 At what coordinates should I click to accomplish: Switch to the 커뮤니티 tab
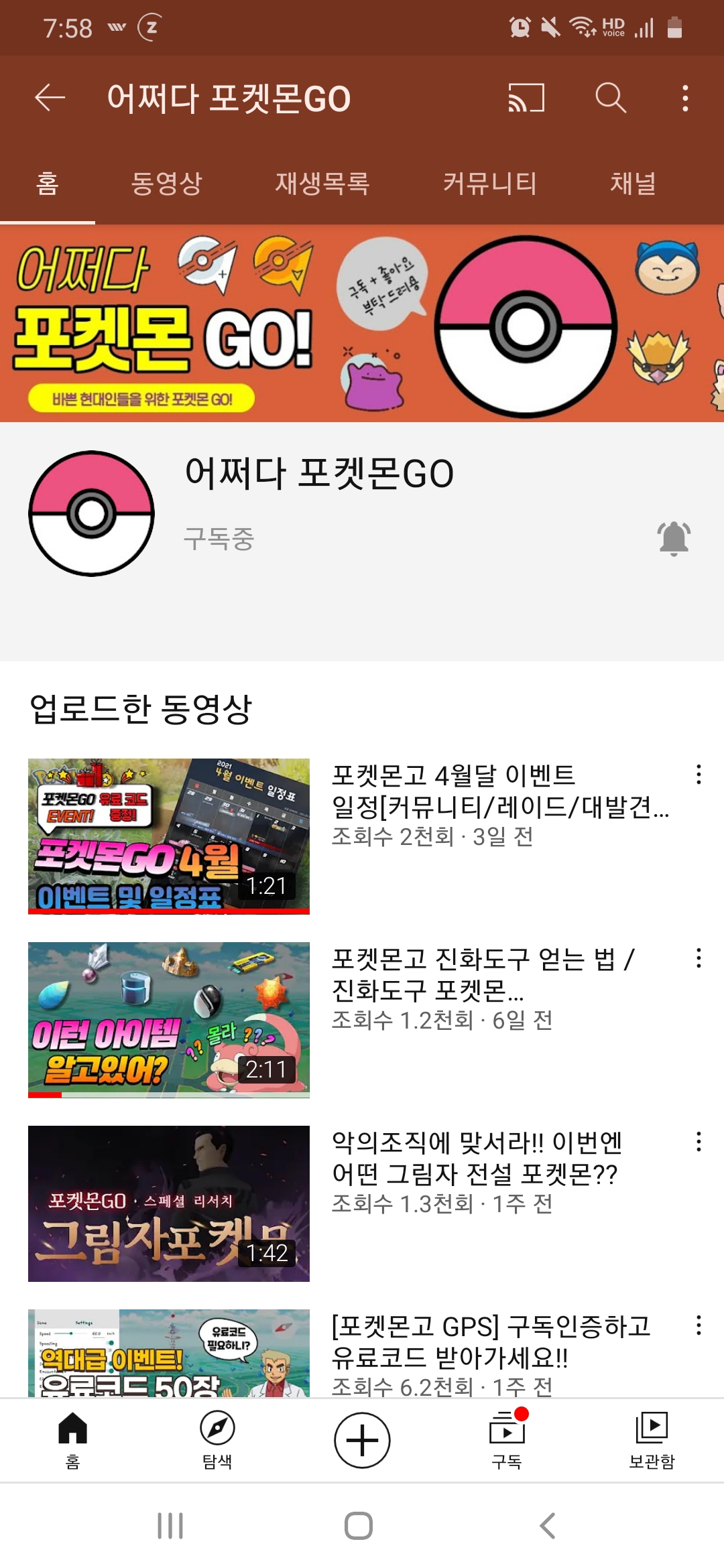point(489,184)
